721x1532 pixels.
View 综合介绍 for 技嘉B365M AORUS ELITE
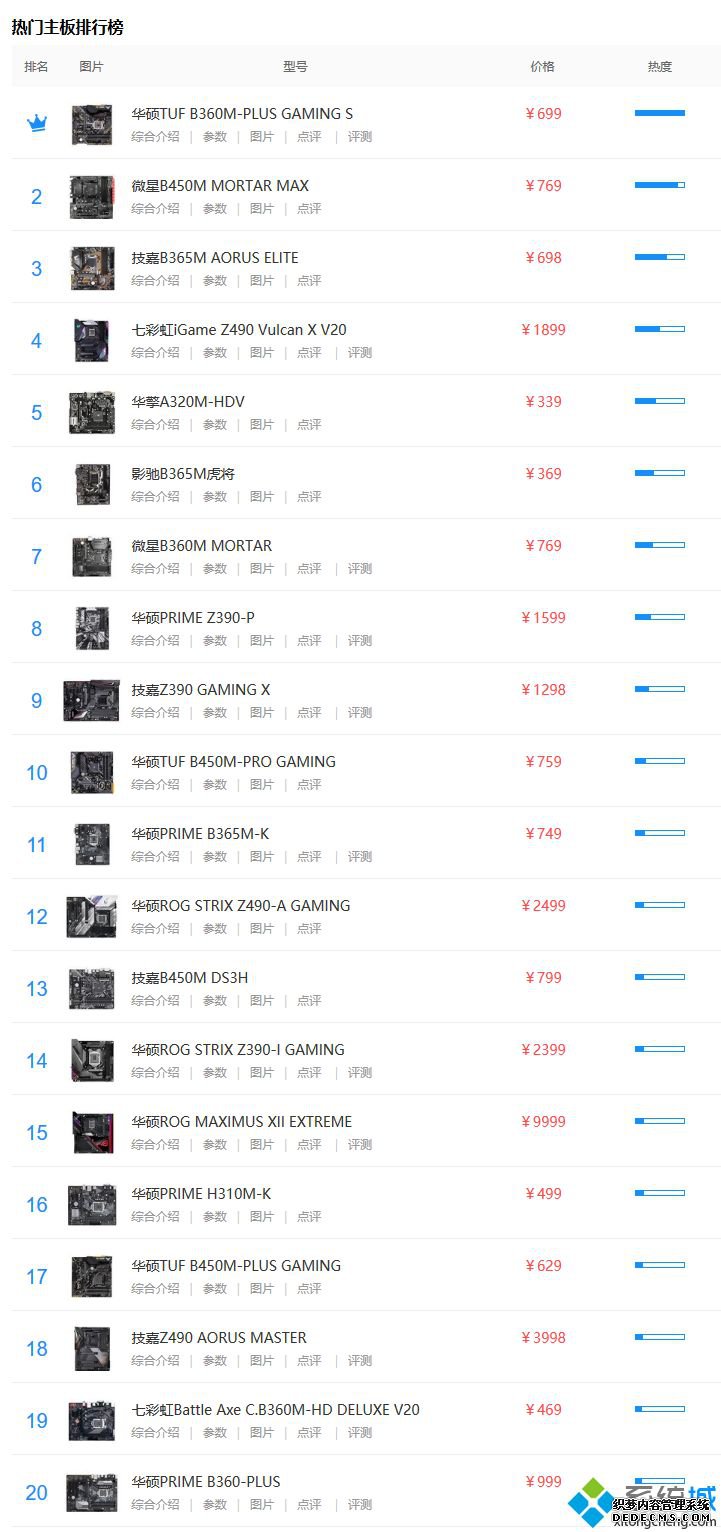pyautogui.click(x=155, y=281)
